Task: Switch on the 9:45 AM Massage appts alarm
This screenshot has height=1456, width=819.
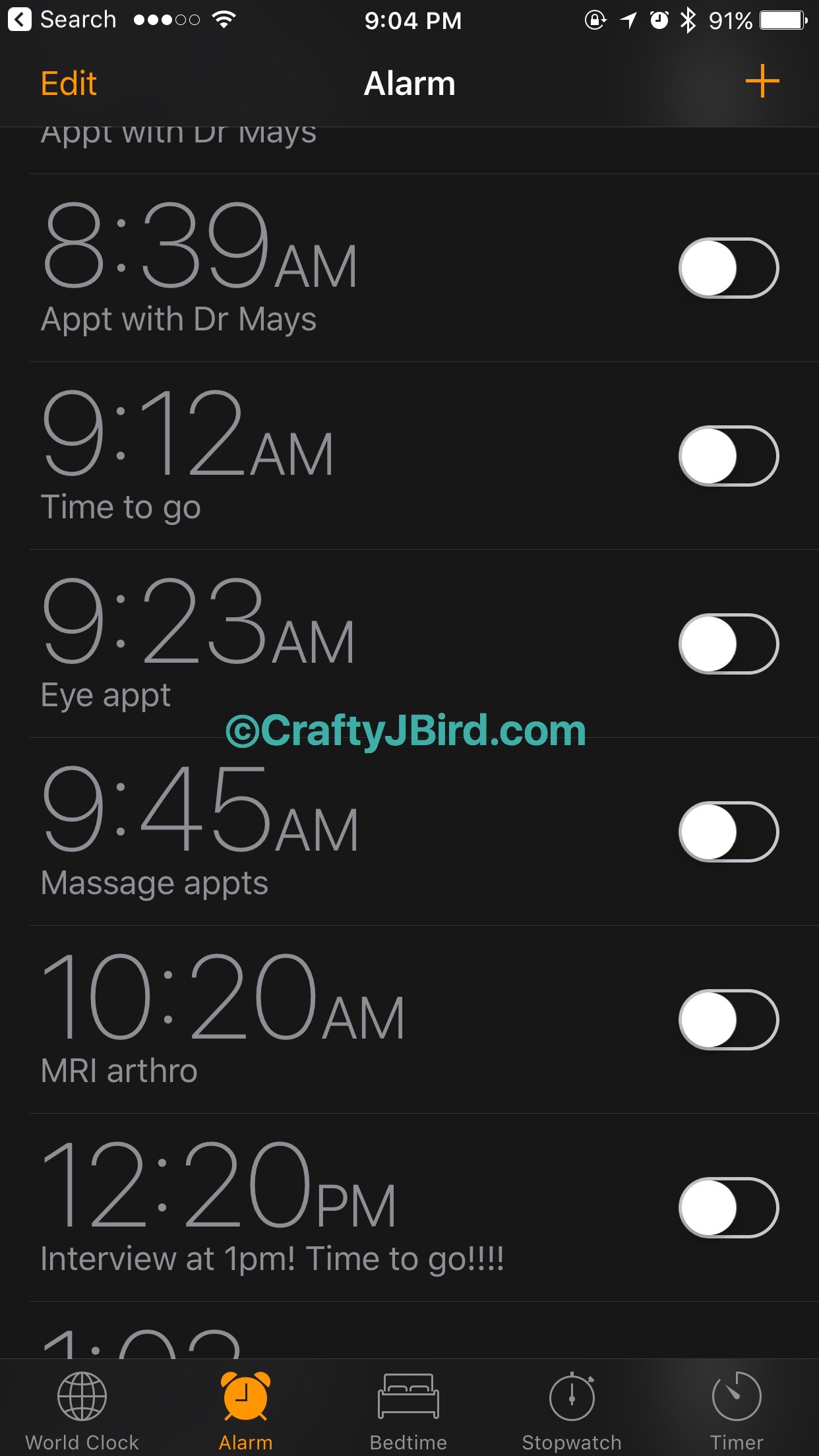Action: [x=729, y=832]
